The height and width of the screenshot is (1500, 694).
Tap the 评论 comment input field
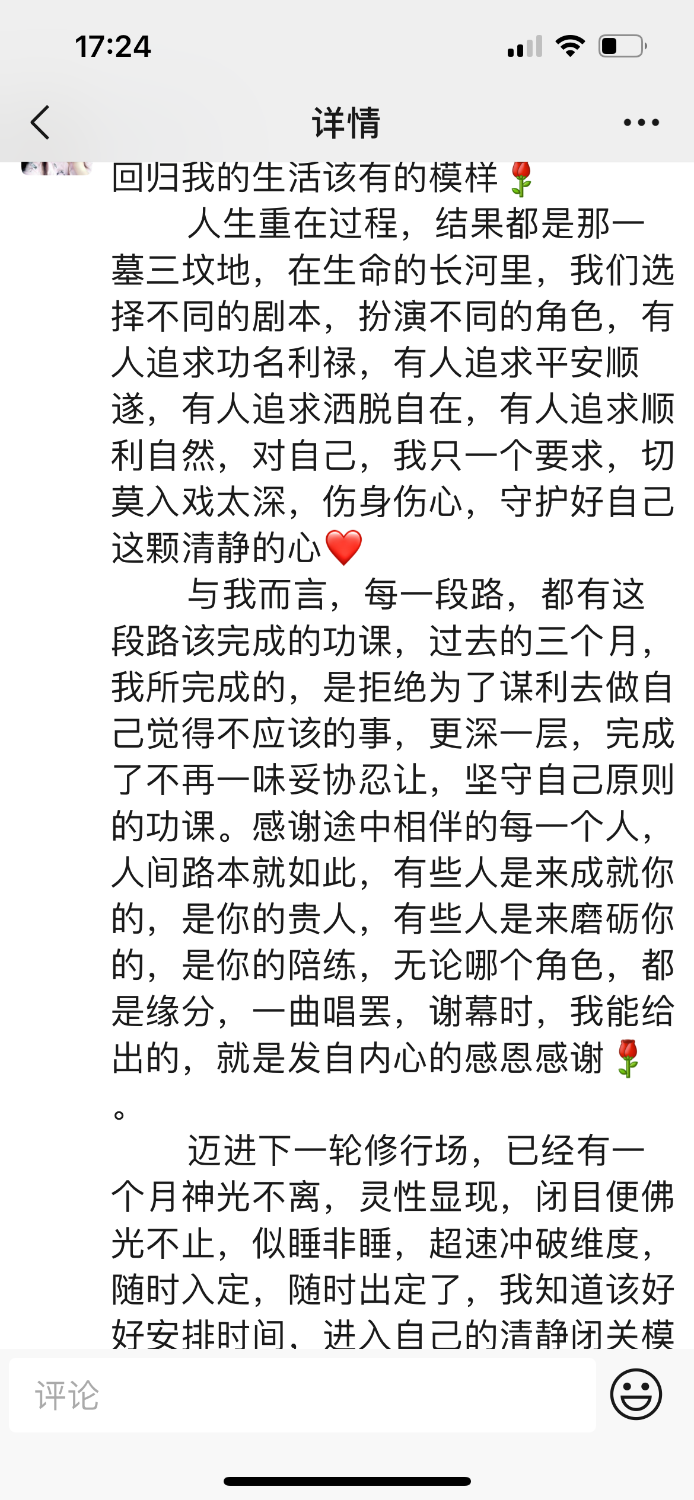pyautogui.click(x=302, y=1395)
